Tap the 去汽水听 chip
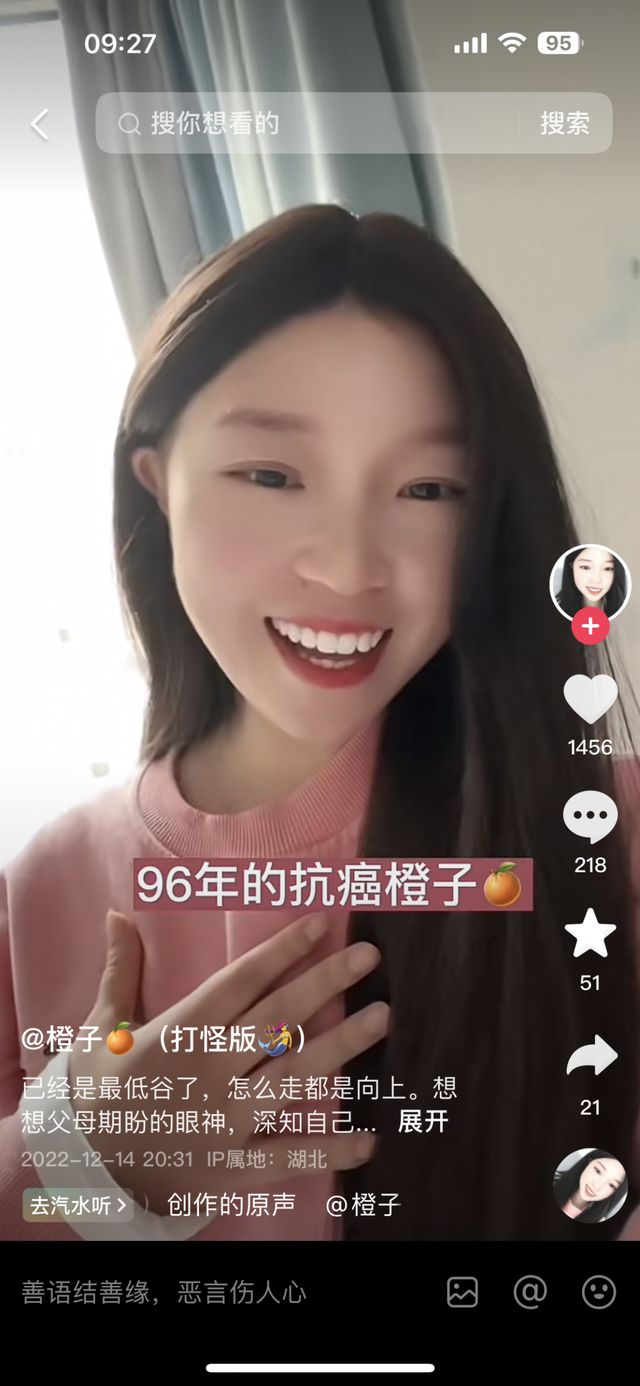This screenshot has height=1386, width=640. [x=78, y=1205]
